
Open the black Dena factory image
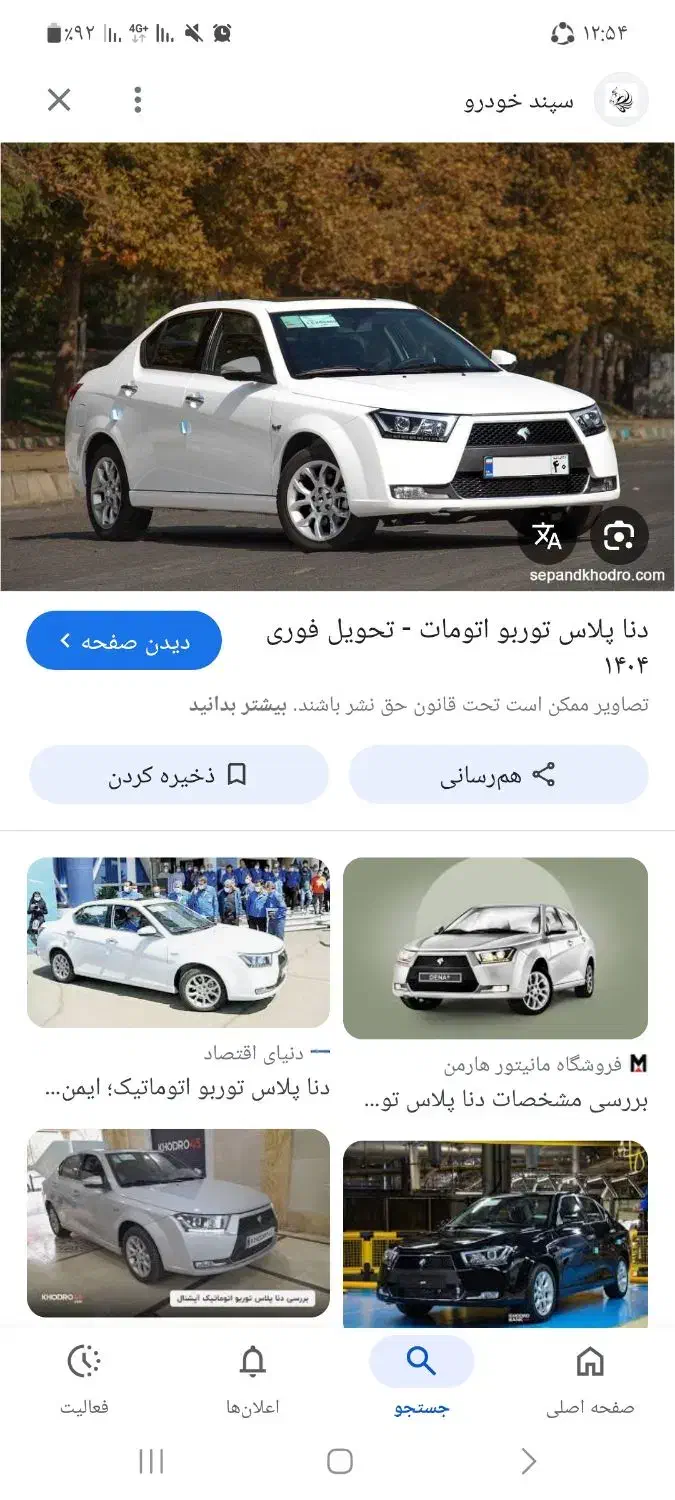(x=495, y=1234)
